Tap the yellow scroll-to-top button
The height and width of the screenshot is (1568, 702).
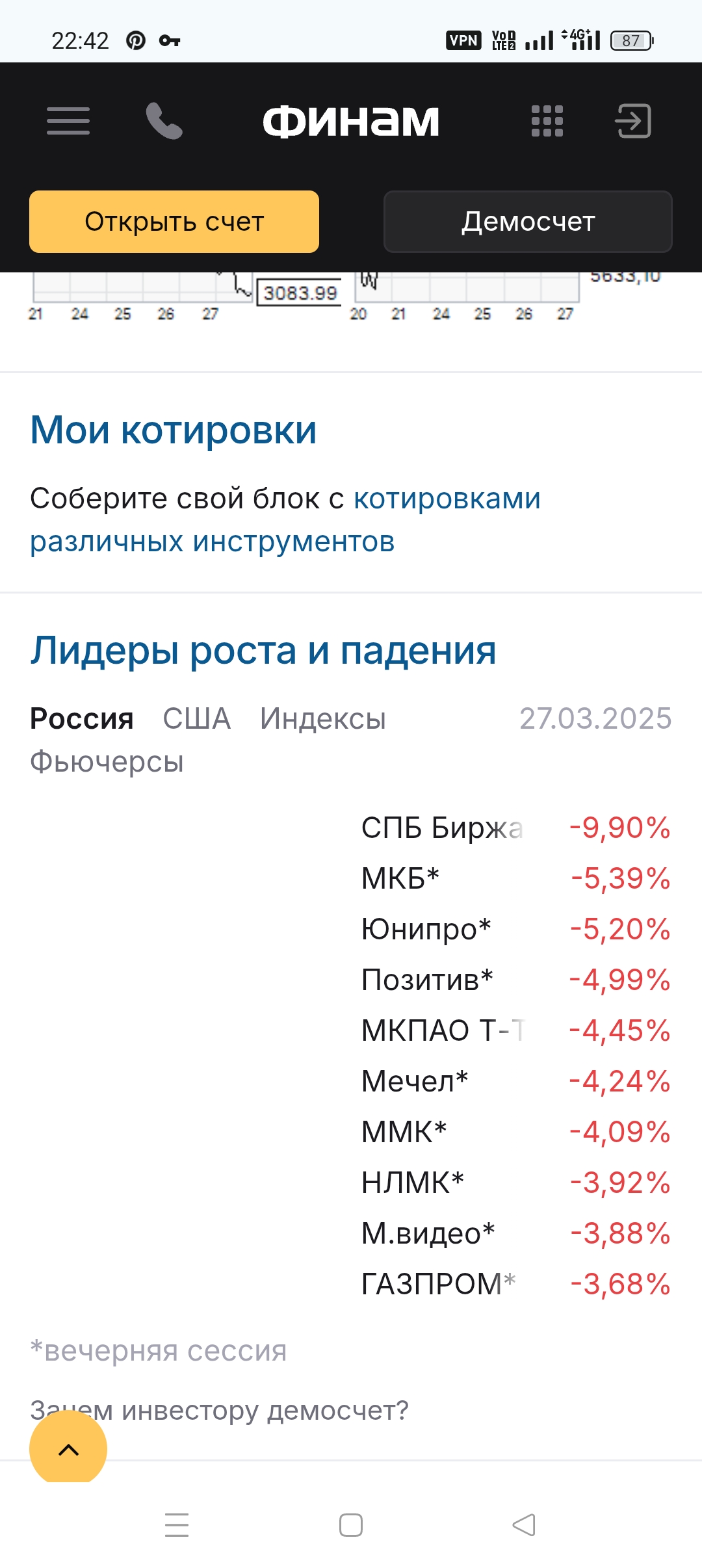68,1448
